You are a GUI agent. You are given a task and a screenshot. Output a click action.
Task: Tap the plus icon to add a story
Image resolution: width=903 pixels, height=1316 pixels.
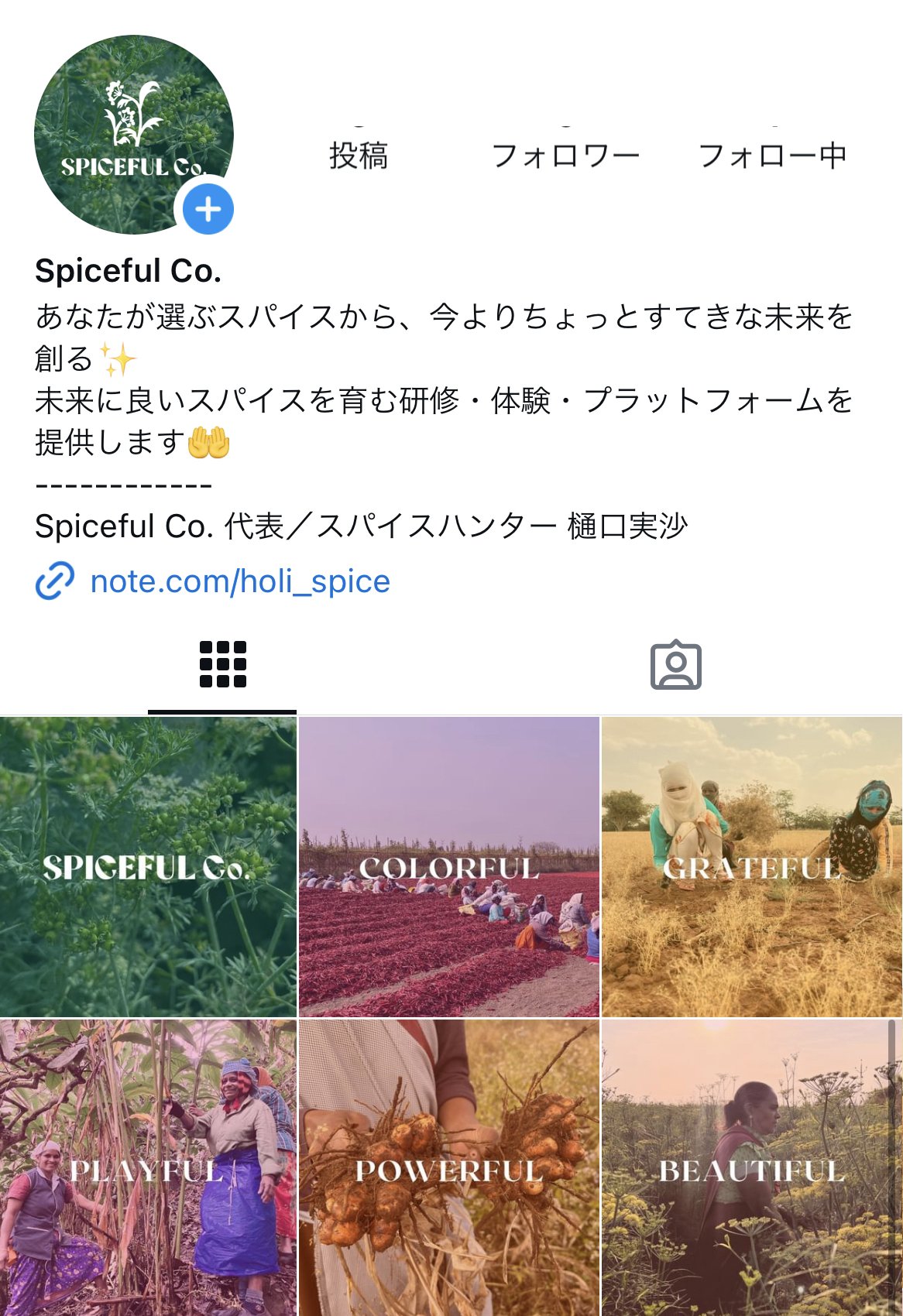click(207, 207)
